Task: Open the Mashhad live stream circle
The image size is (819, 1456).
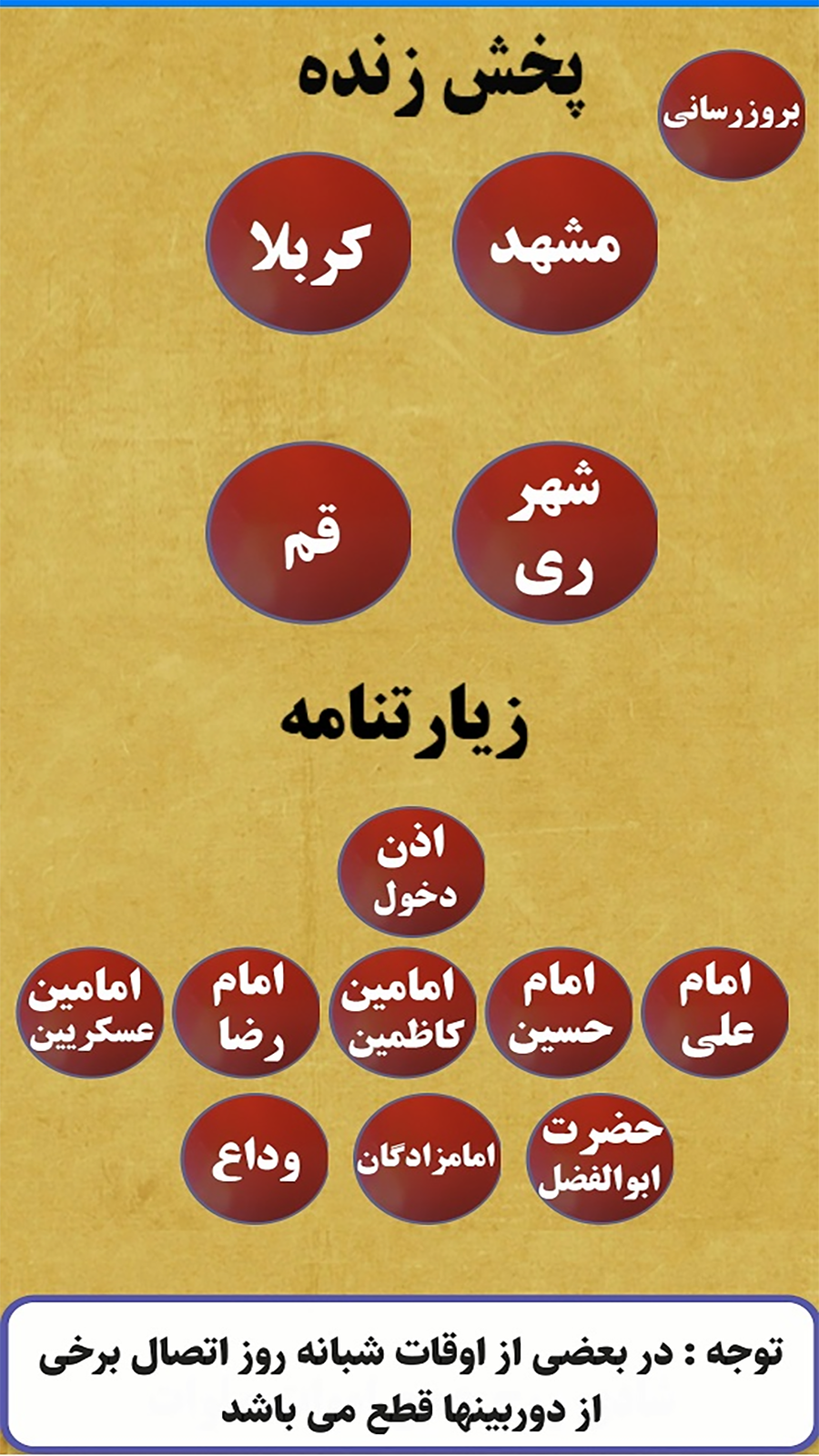Action: tap(555, 237)
